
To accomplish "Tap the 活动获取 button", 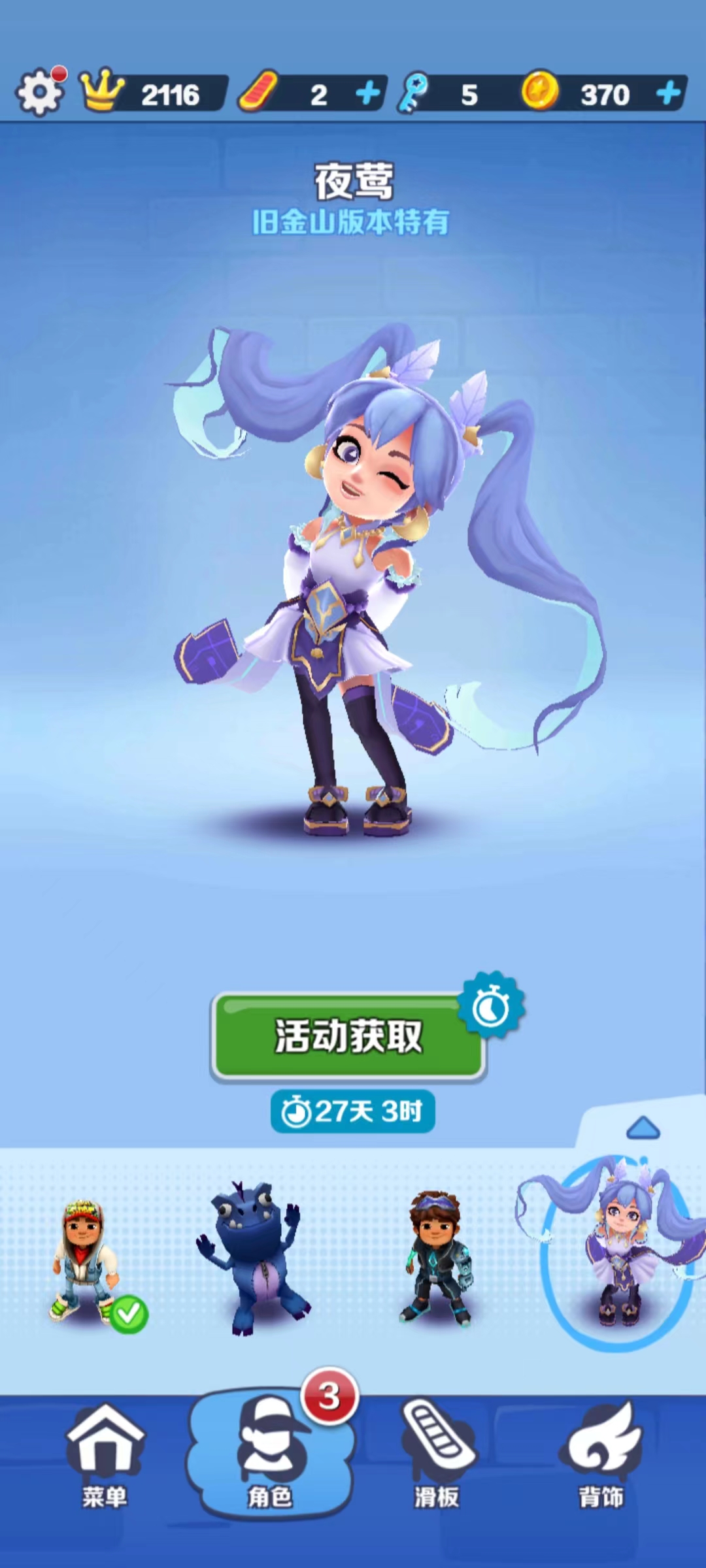I will (x=348, y=1037).
